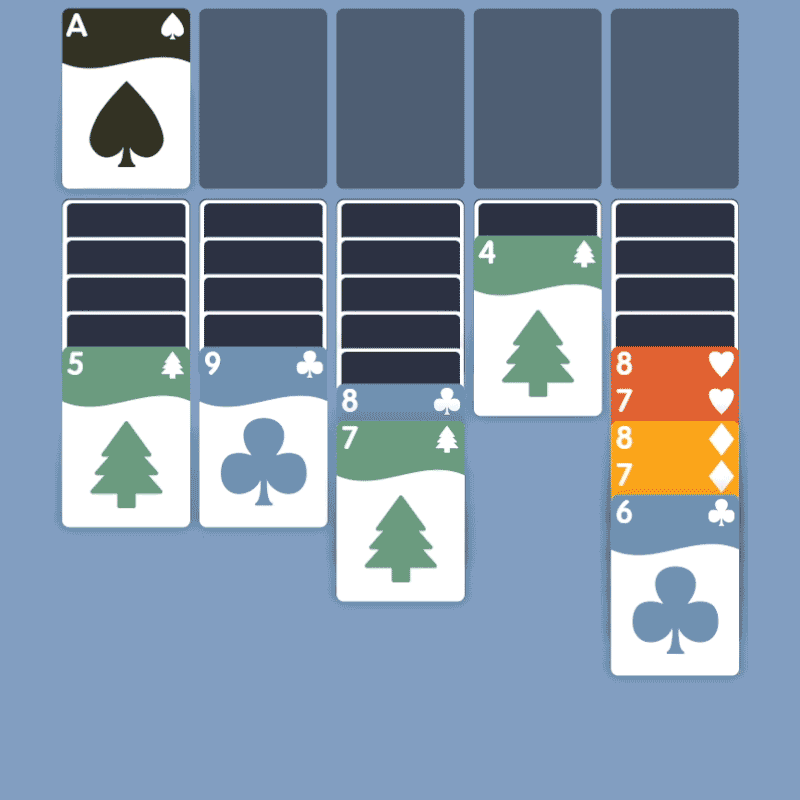The width and height of the screenshot is (800, 800).
Task: Select the 7 of hearts card
Action: 675,402
